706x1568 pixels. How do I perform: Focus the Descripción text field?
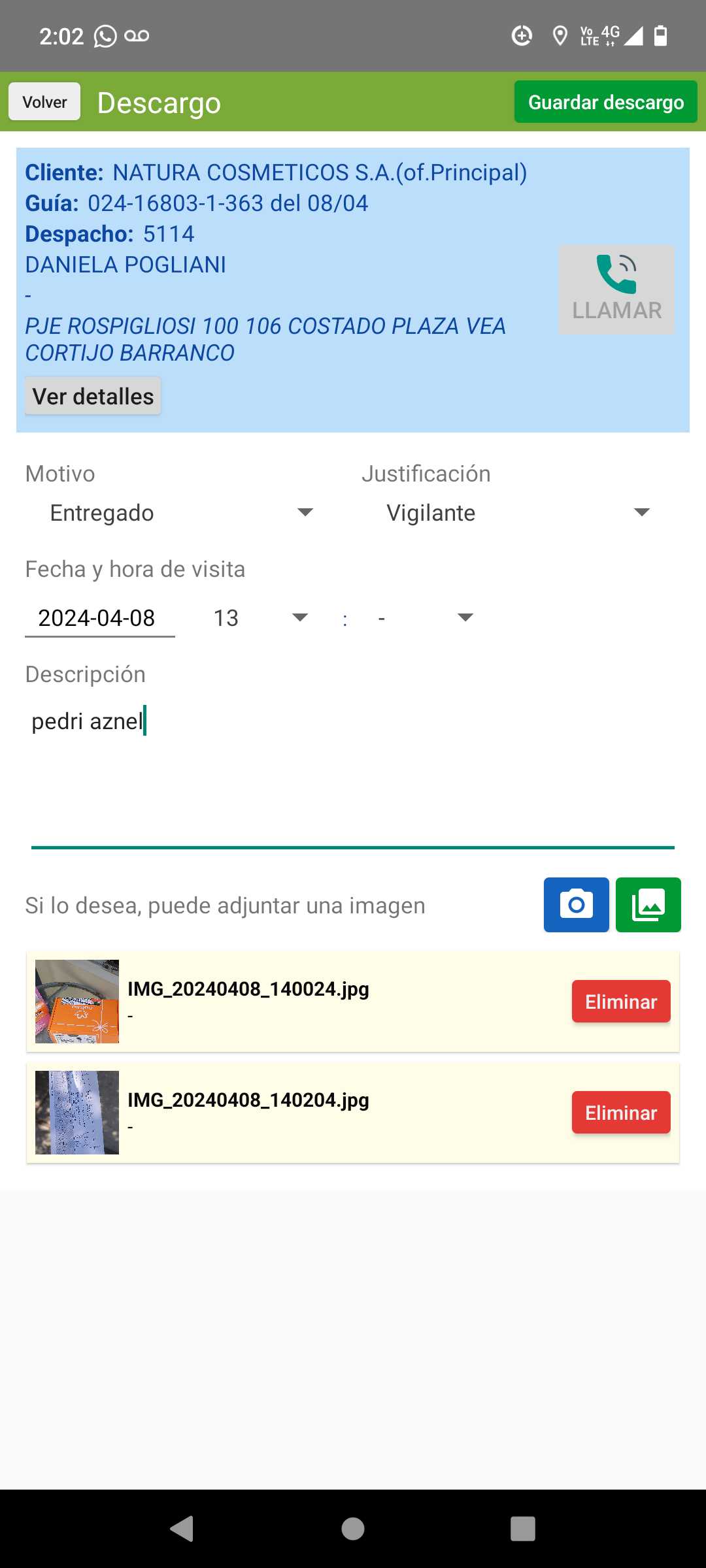(x=353, y=771)
